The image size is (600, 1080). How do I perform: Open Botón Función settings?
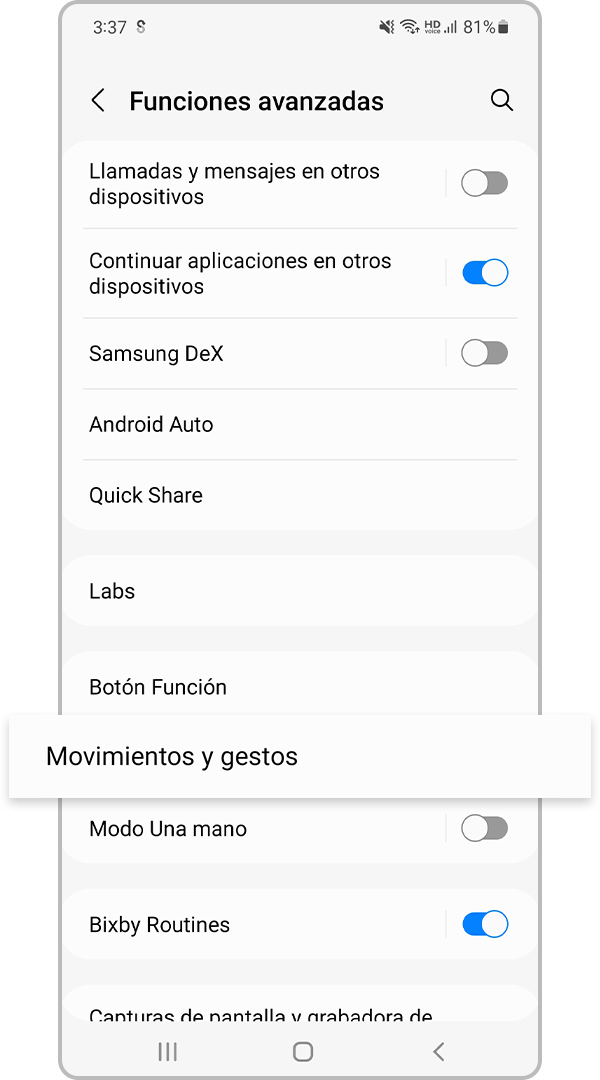pos(300,687)
